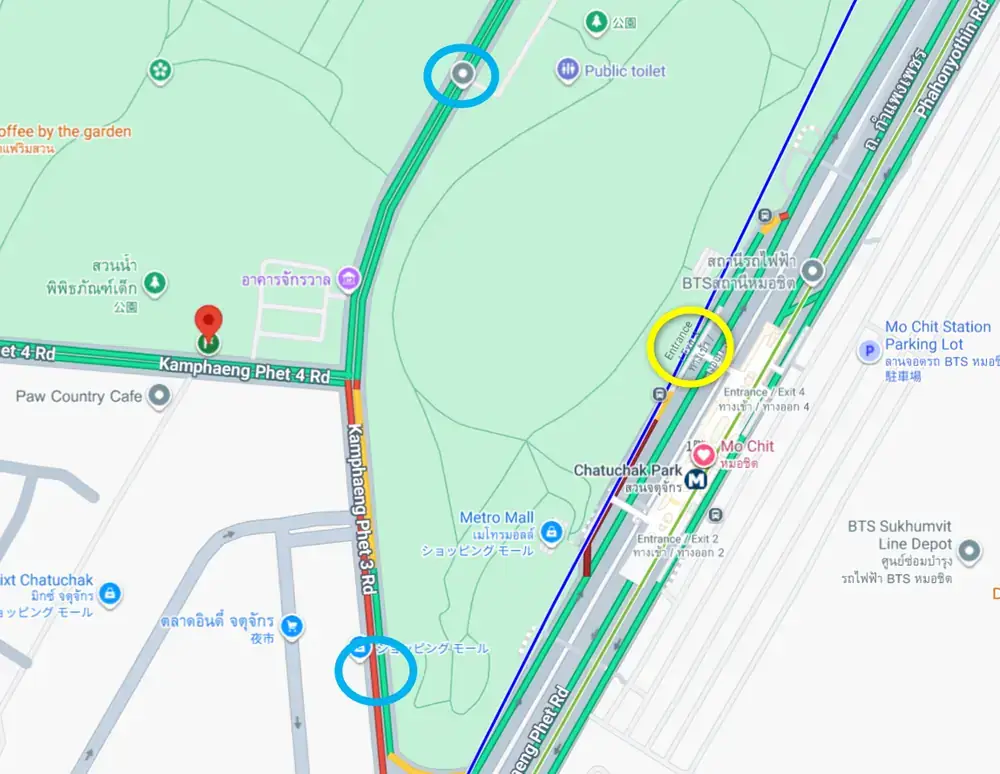The height and width of the screenshot is (774, 1000).
Task: Tap the red dropped pin
Action: tap(208, 325)
